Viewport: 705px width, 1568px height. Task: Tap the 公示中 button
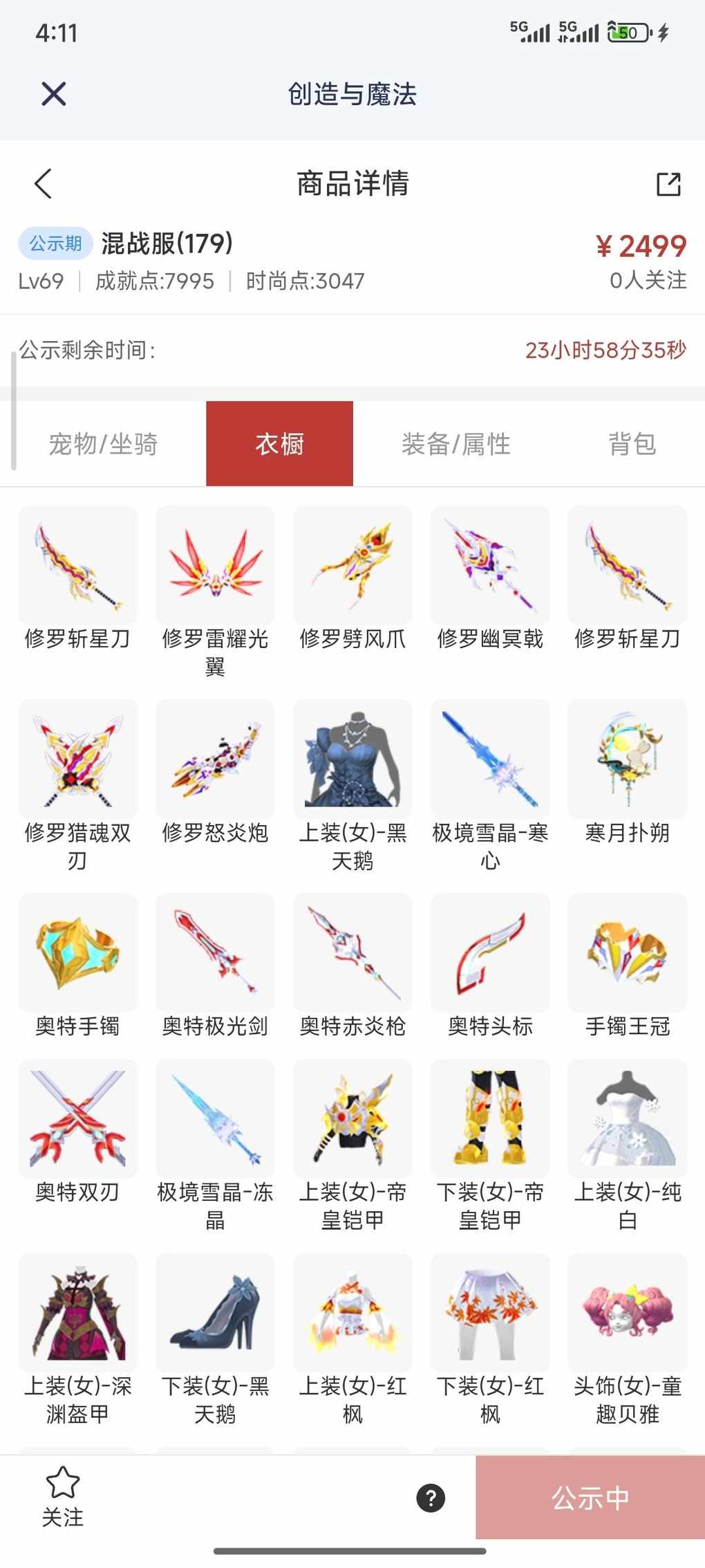point(590,1498)
